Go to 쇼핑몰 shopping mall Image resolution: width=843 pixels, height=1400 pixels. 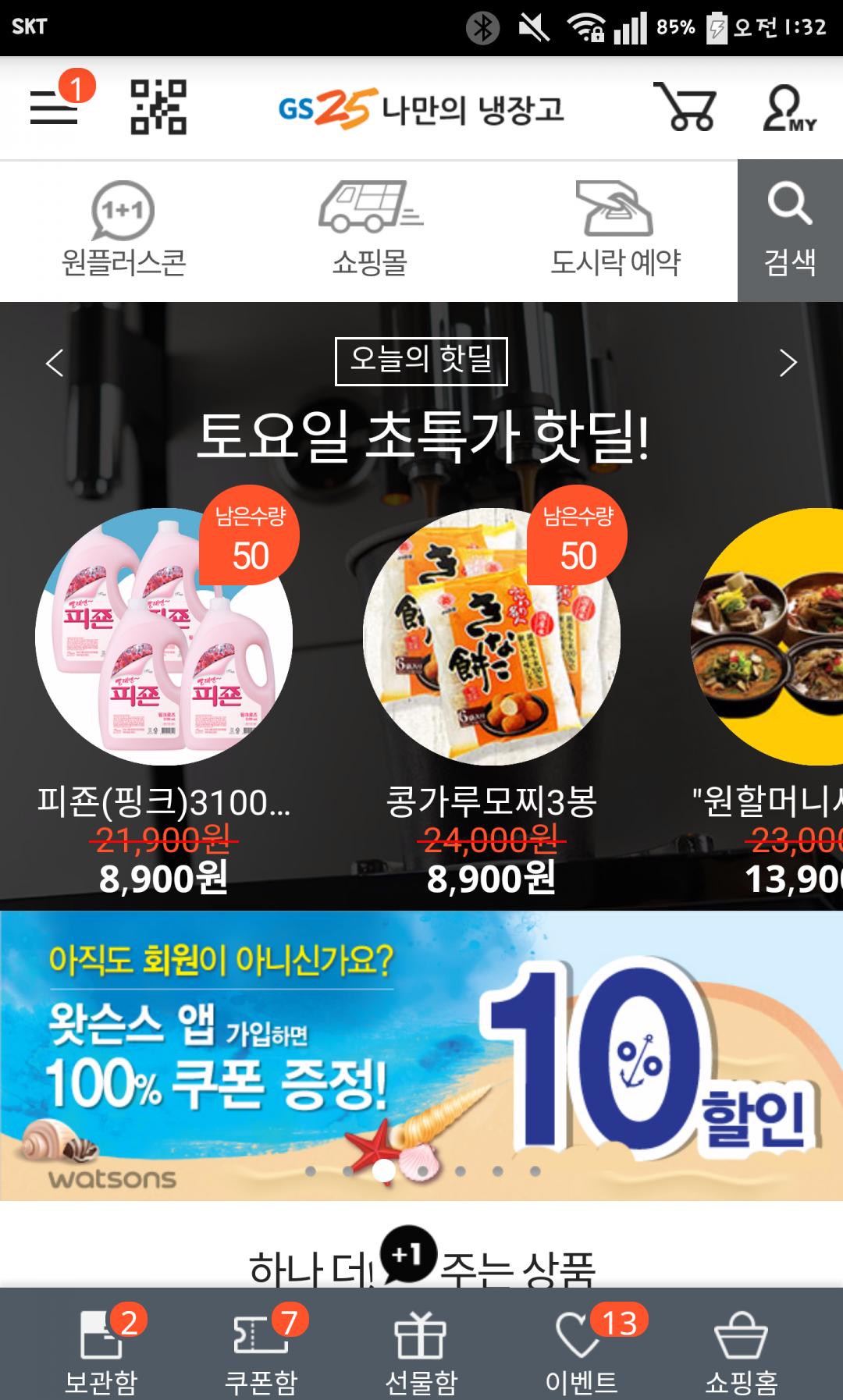point(370,231)
